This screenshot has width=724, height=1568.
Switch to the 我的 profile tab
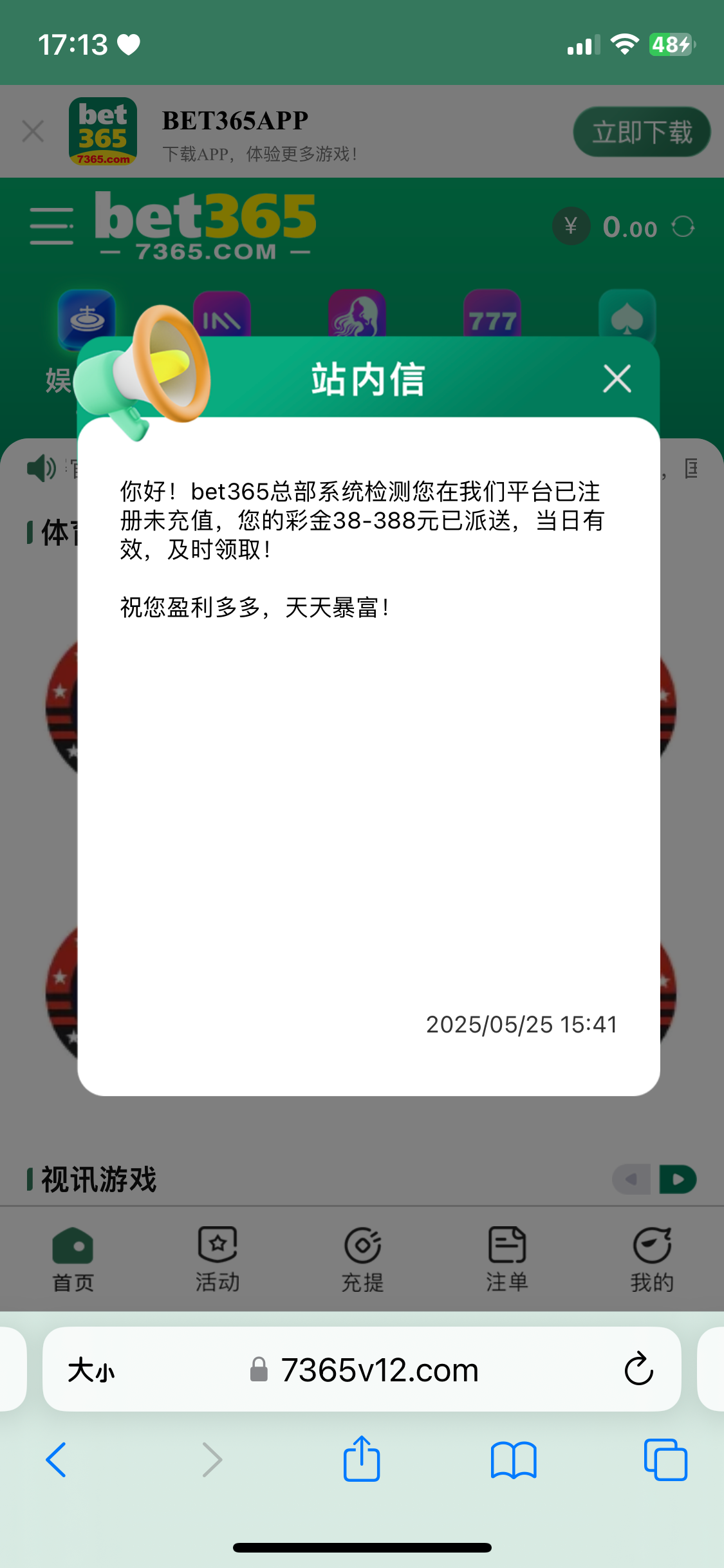[x=652, y=1259]
